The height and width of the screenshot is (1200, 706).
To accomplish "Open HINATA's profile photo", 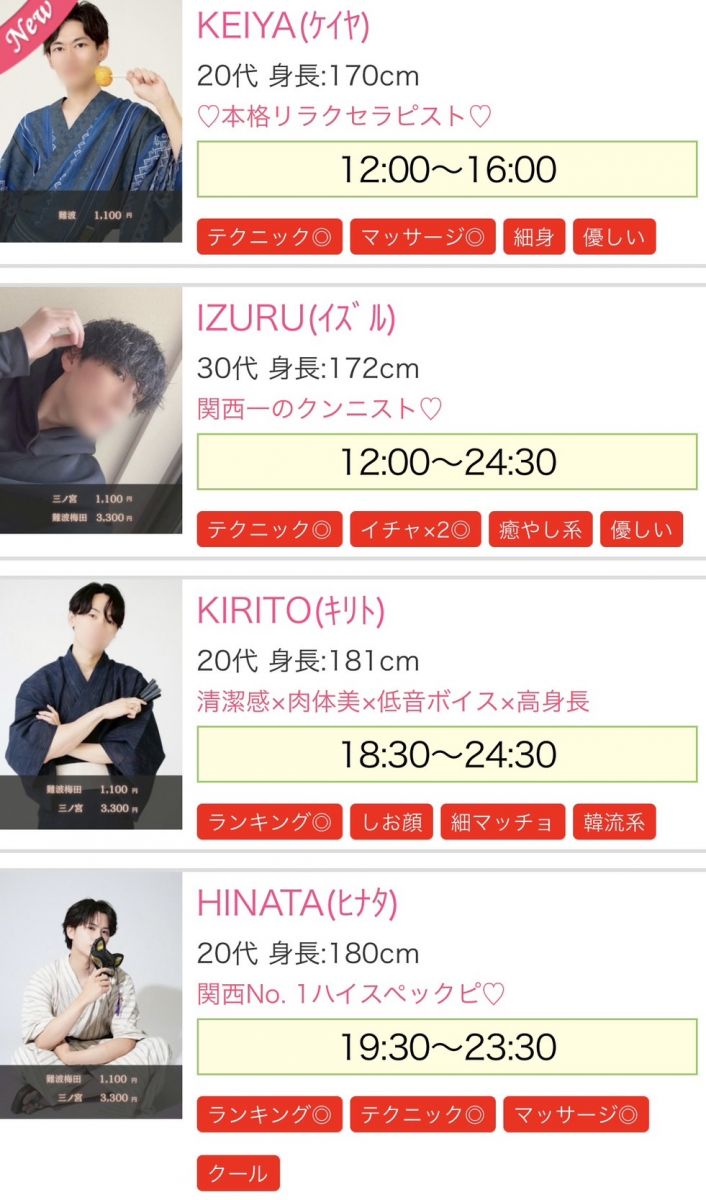I will [91, 995].
